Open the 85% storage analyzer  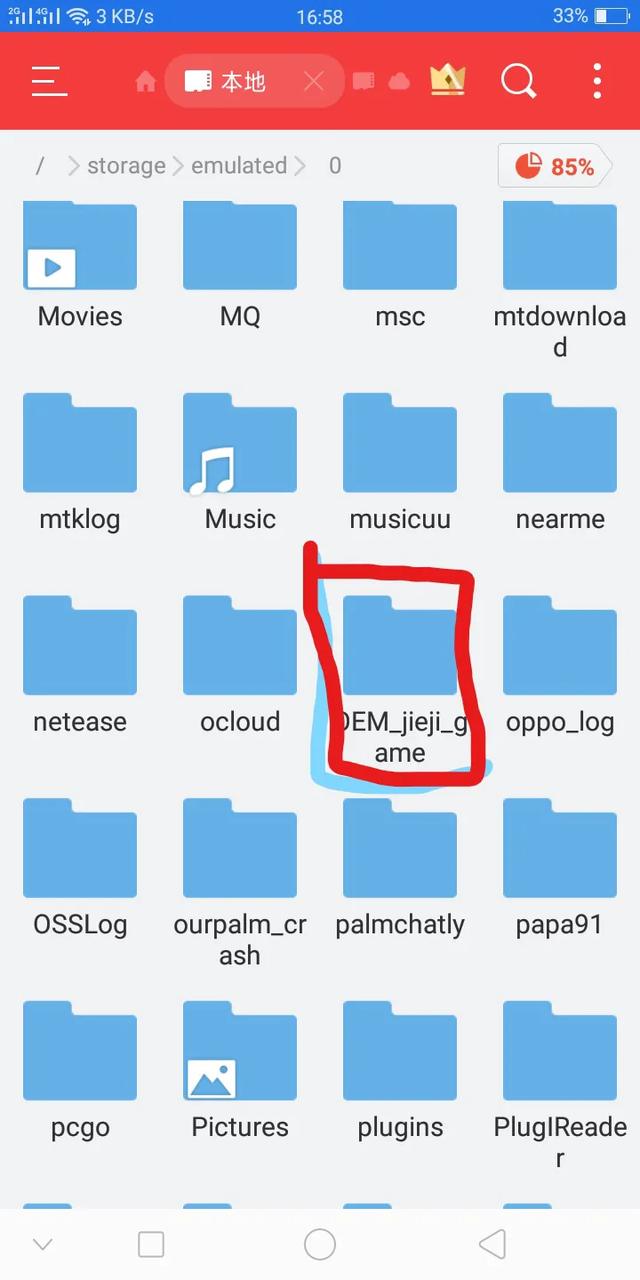pos(554,166)
